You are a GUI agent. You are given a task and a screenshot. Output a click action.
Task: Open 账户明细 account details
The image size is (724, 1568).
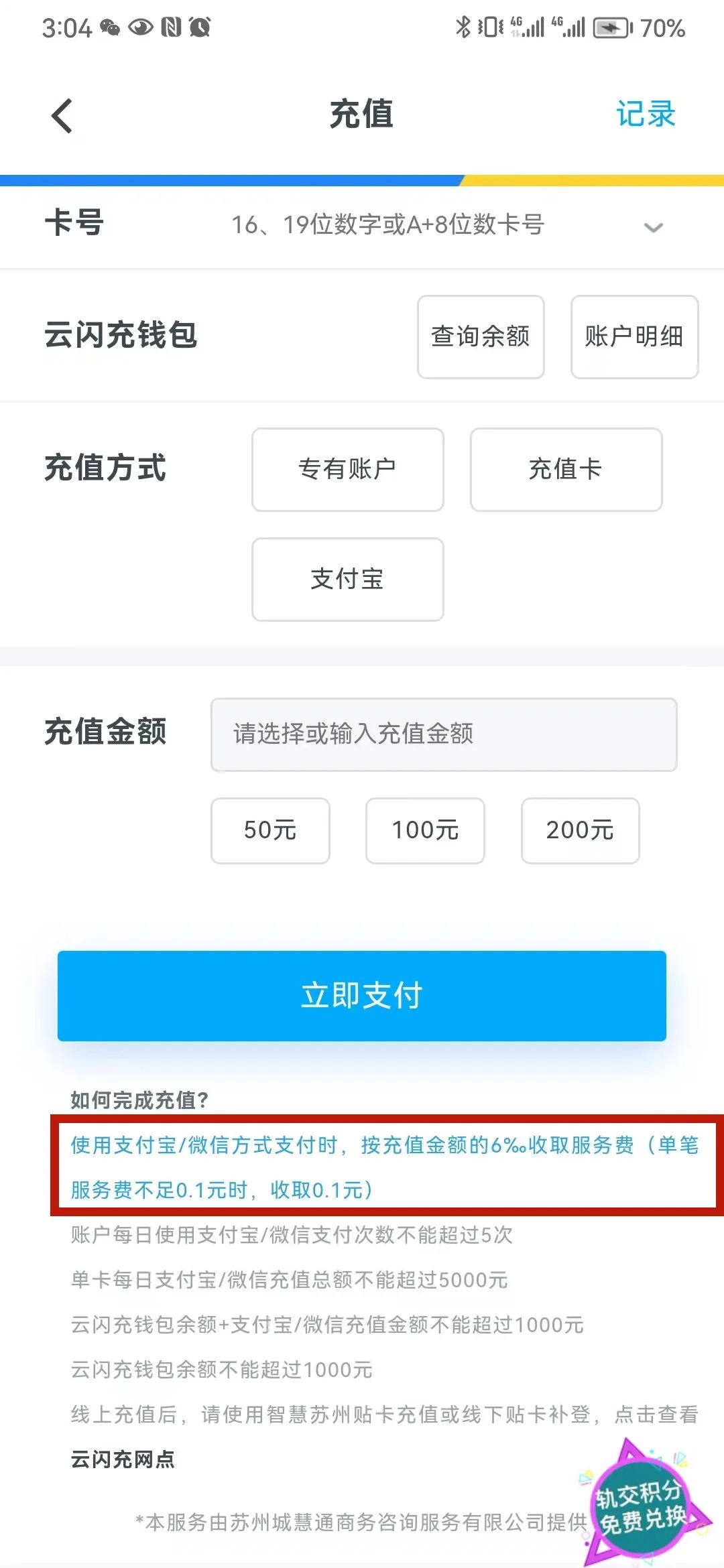(x=633, y=337)
